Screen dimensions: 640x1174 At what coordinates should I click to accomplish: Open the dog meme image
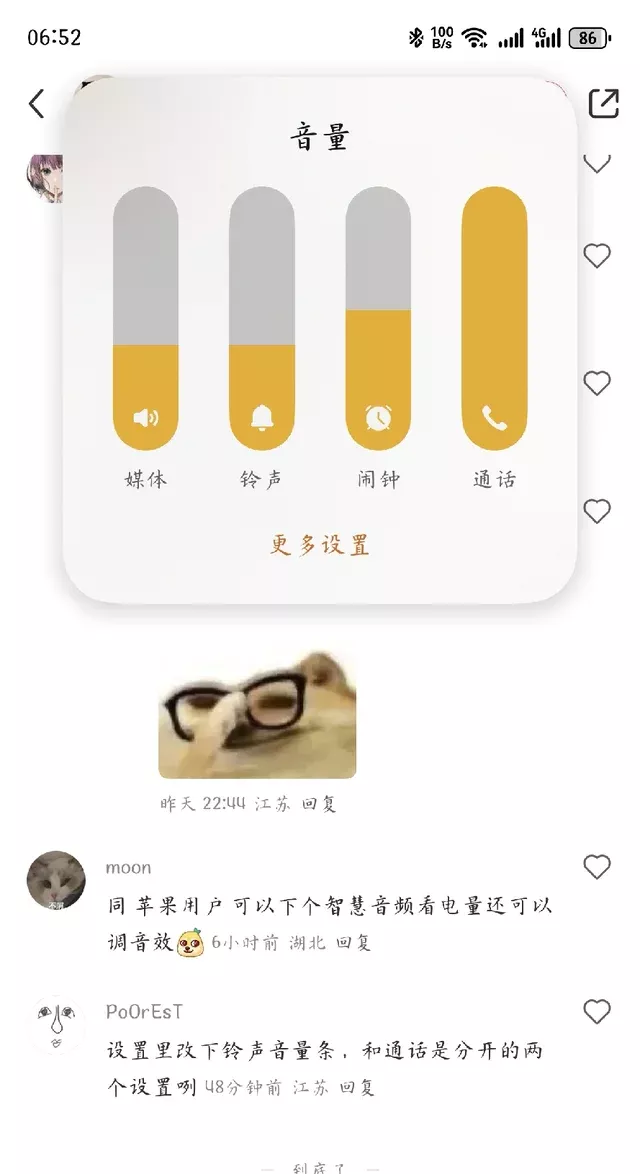[x=257, y=715]
